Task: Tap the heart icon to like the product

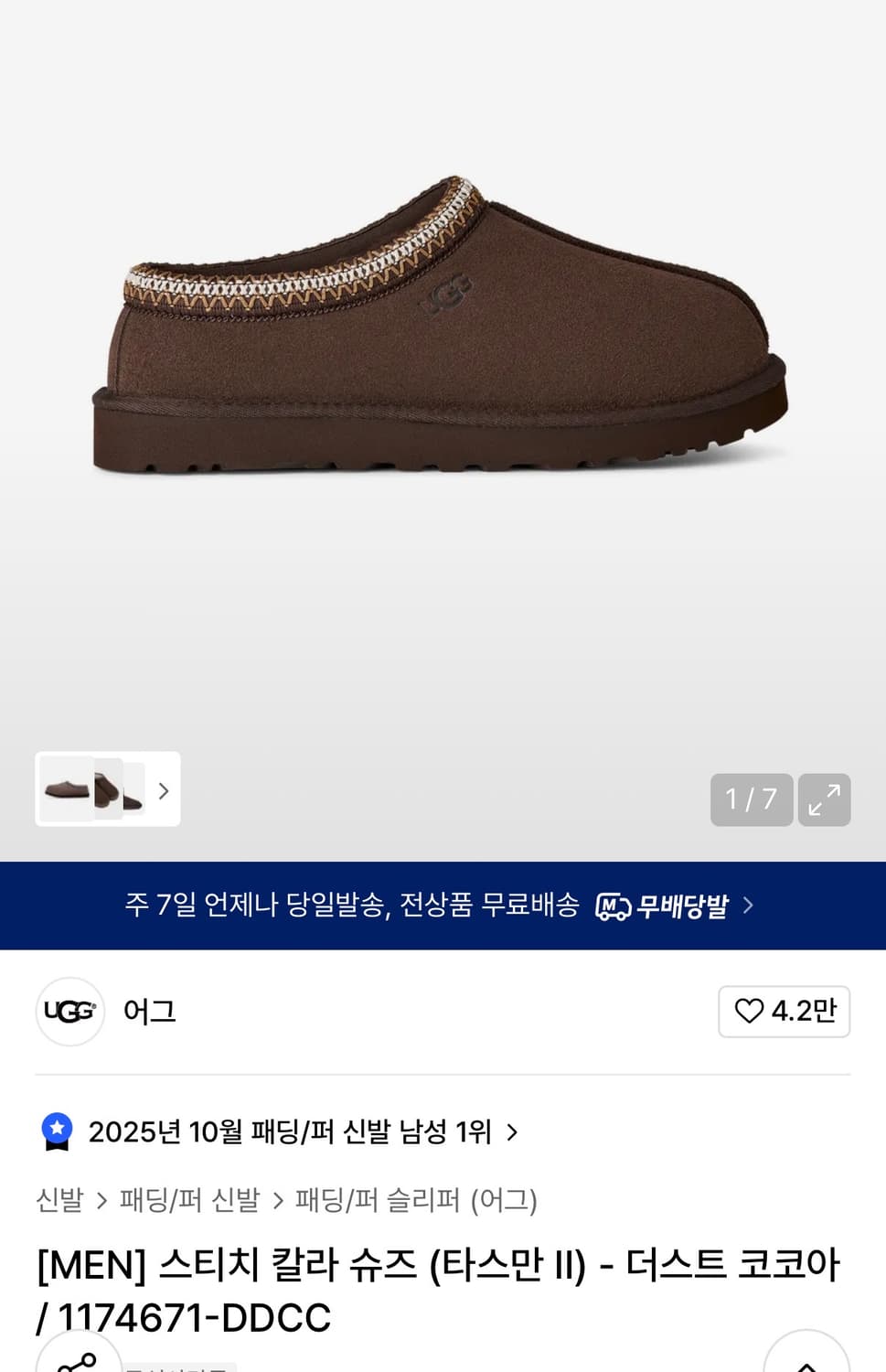Action: pos(752,1012)
